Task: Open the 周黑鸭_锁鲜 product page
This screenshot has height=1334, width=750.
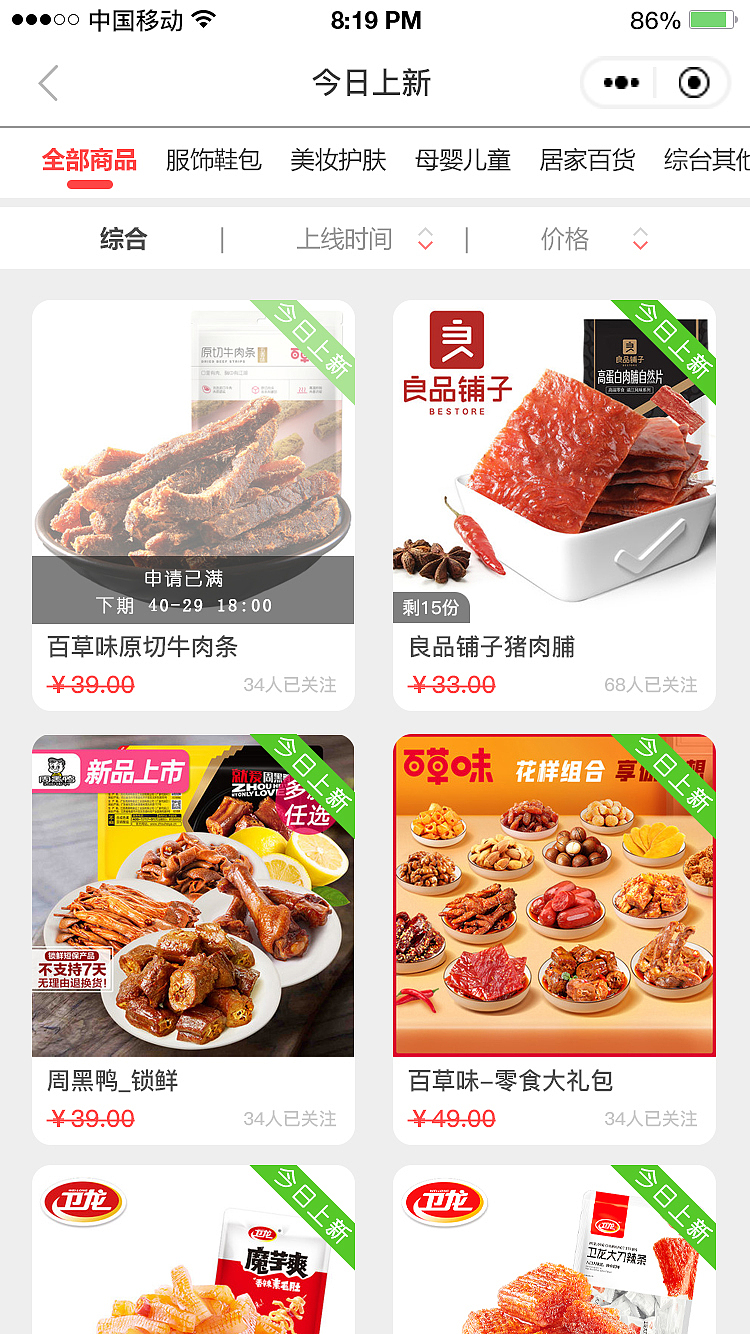Action: point(115,1081)
